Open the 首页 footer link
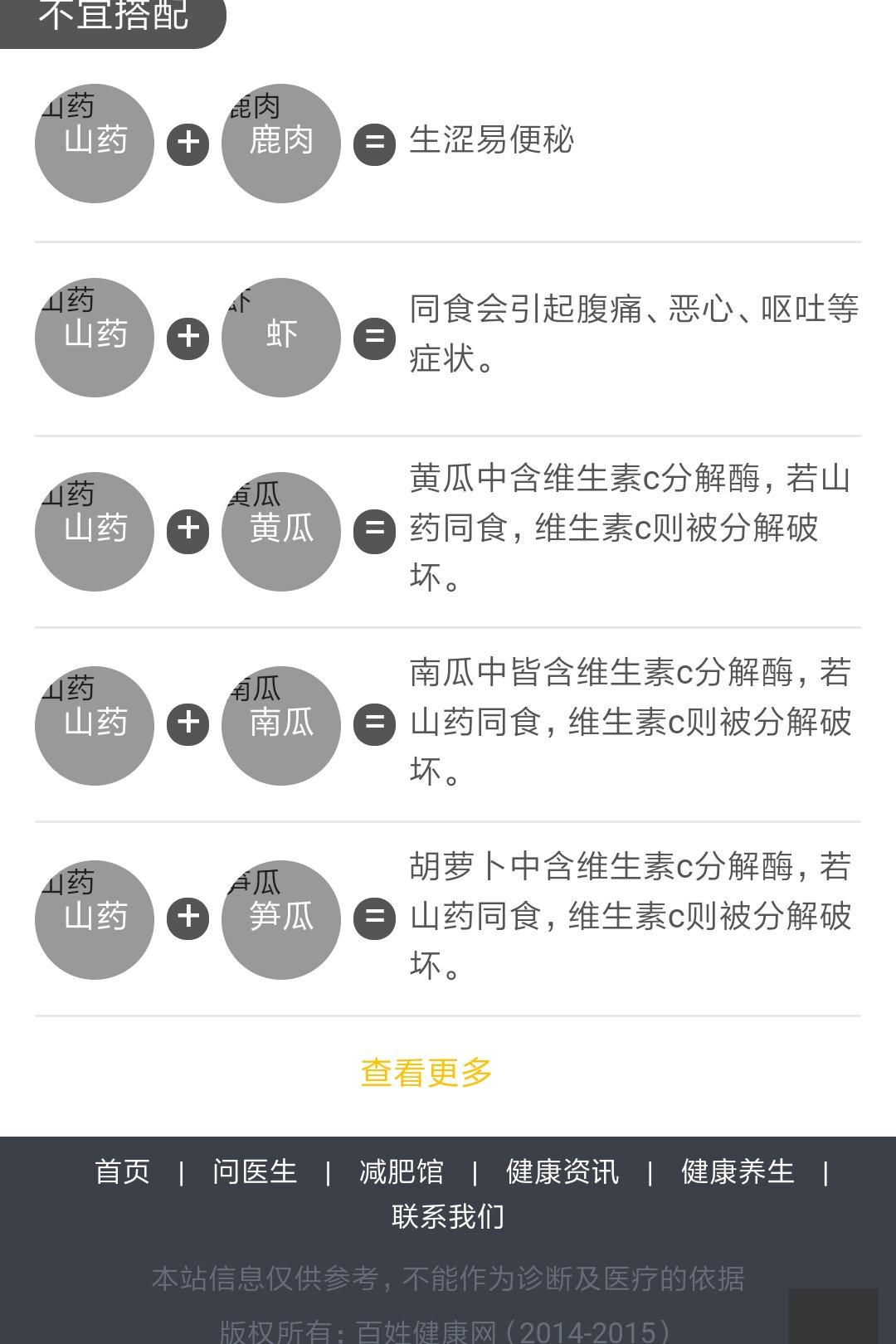Screen dimensions: 896x1344 click(122, 1171)
